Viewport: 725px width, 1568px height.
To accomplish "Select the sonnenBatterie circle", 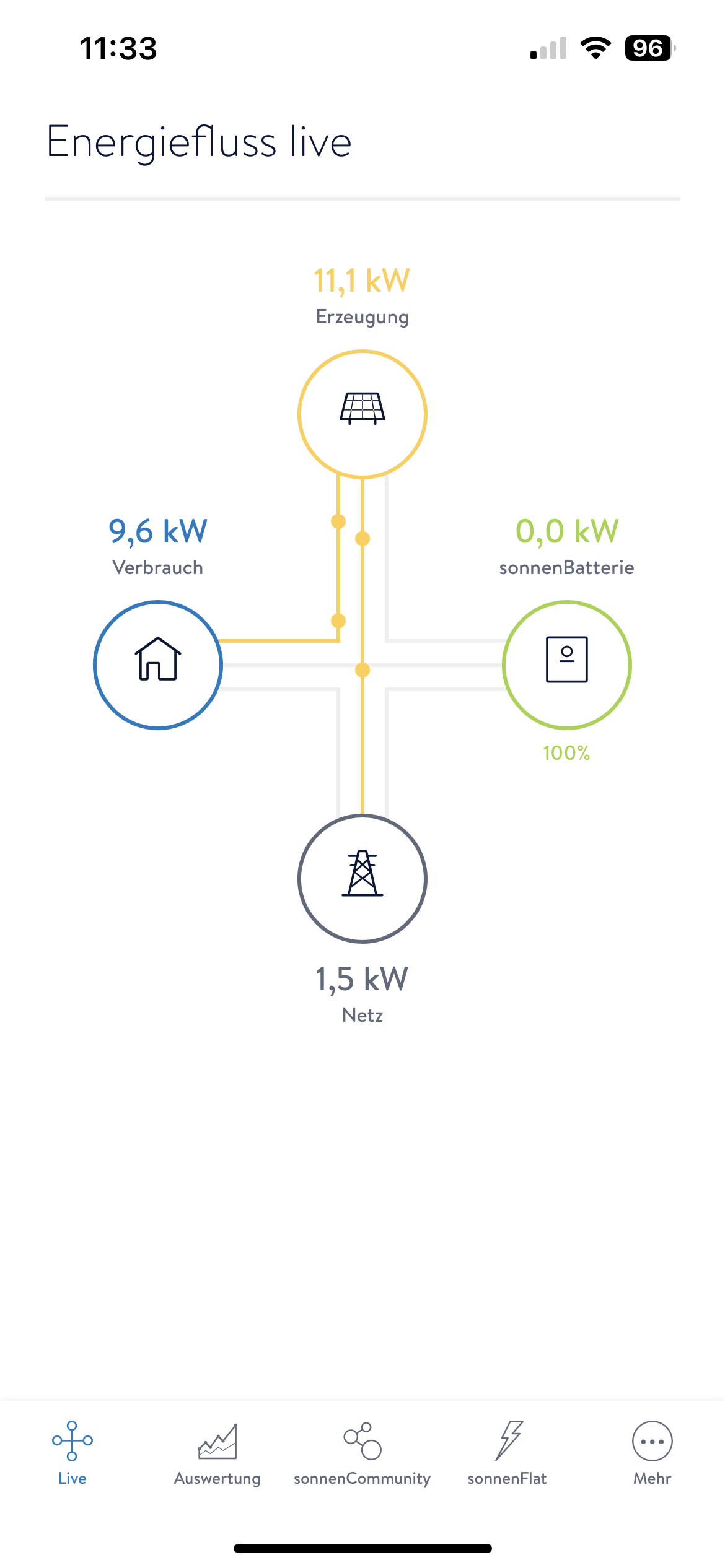I will point(566,664).
